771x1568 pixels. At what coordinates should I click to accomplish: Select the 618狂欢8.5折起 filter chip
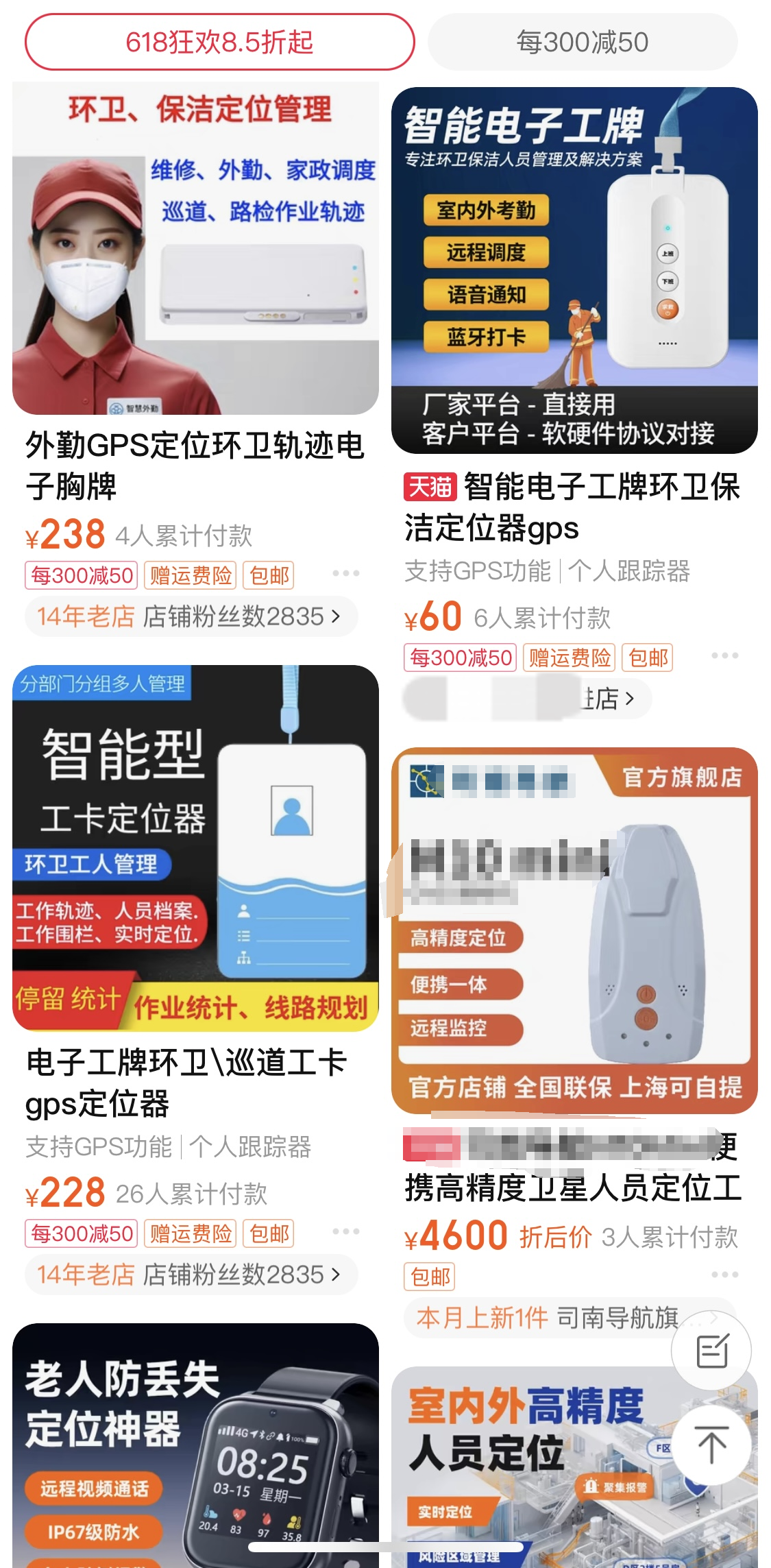click(x=219, y=42)
